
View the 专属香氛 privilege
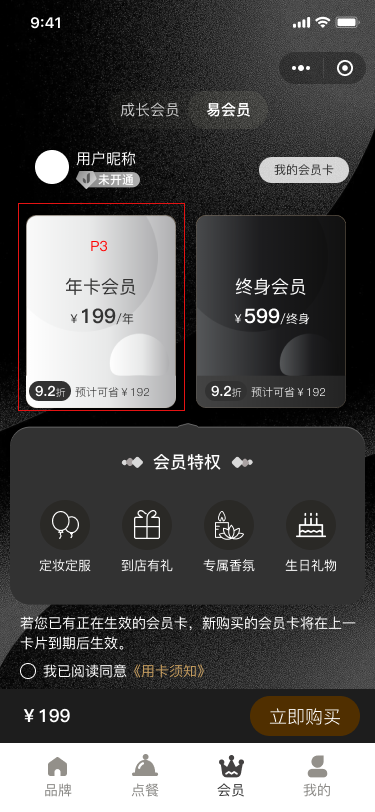tap(229, 536)
